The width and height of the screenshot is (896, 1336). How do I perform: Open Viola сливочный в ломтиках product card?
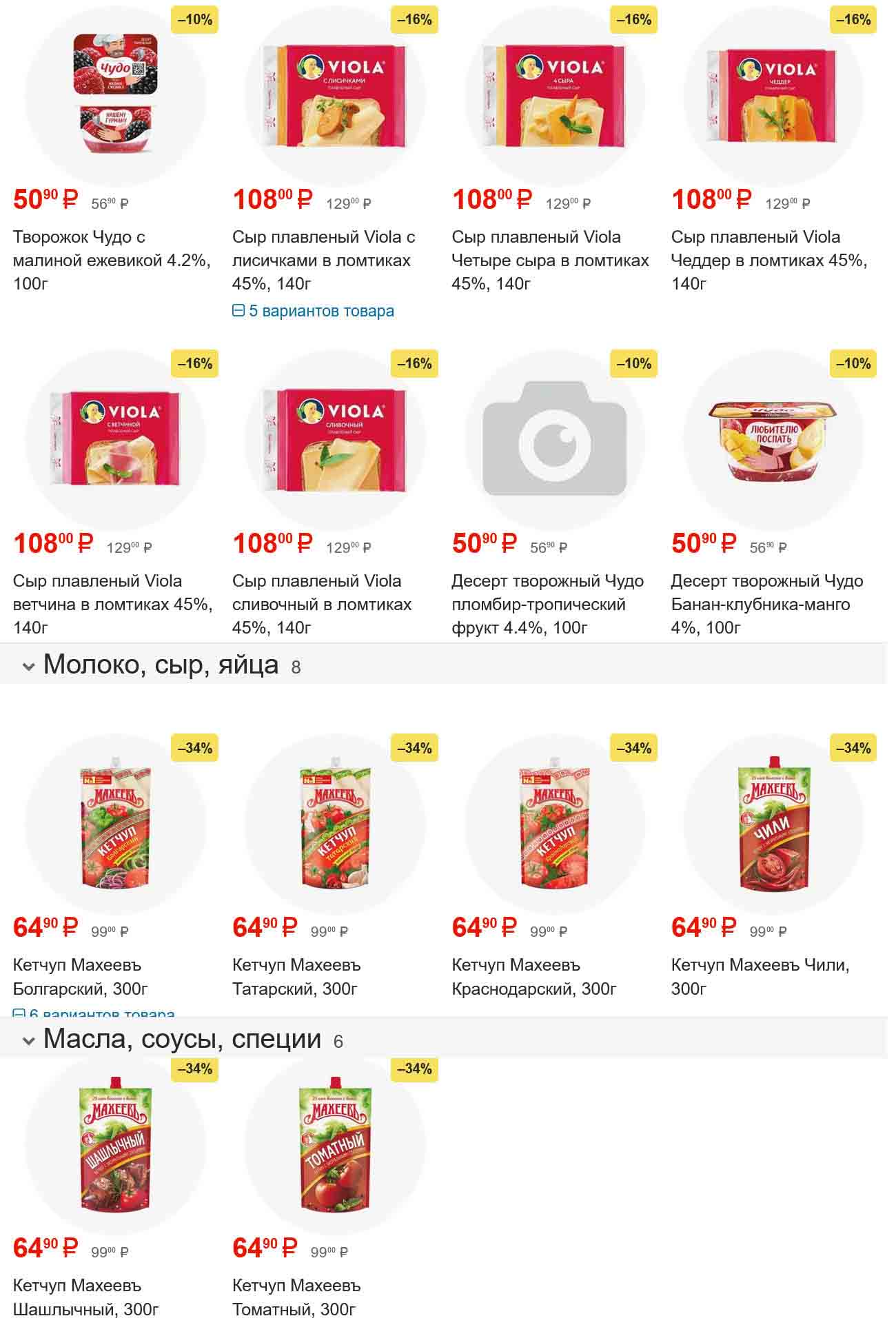coord(321,604)
